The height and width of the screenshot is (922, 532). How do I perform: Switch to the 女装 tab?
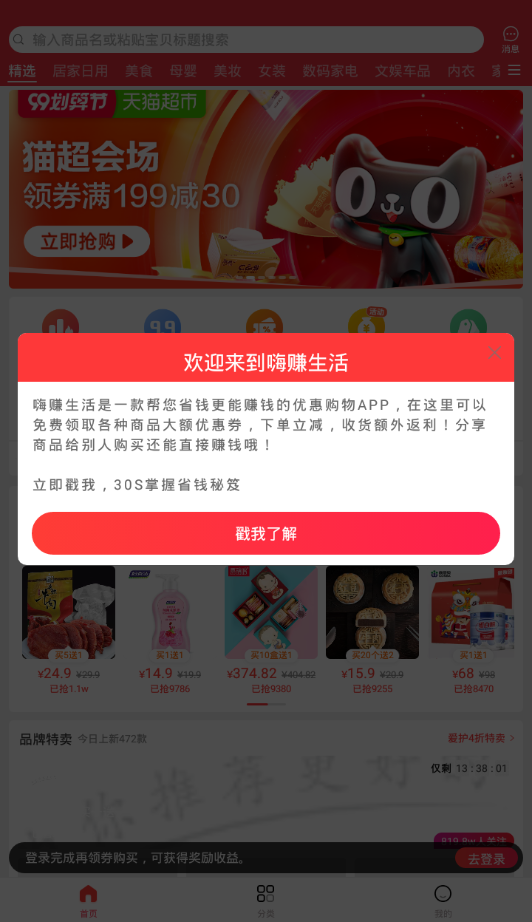coord(272,71)
